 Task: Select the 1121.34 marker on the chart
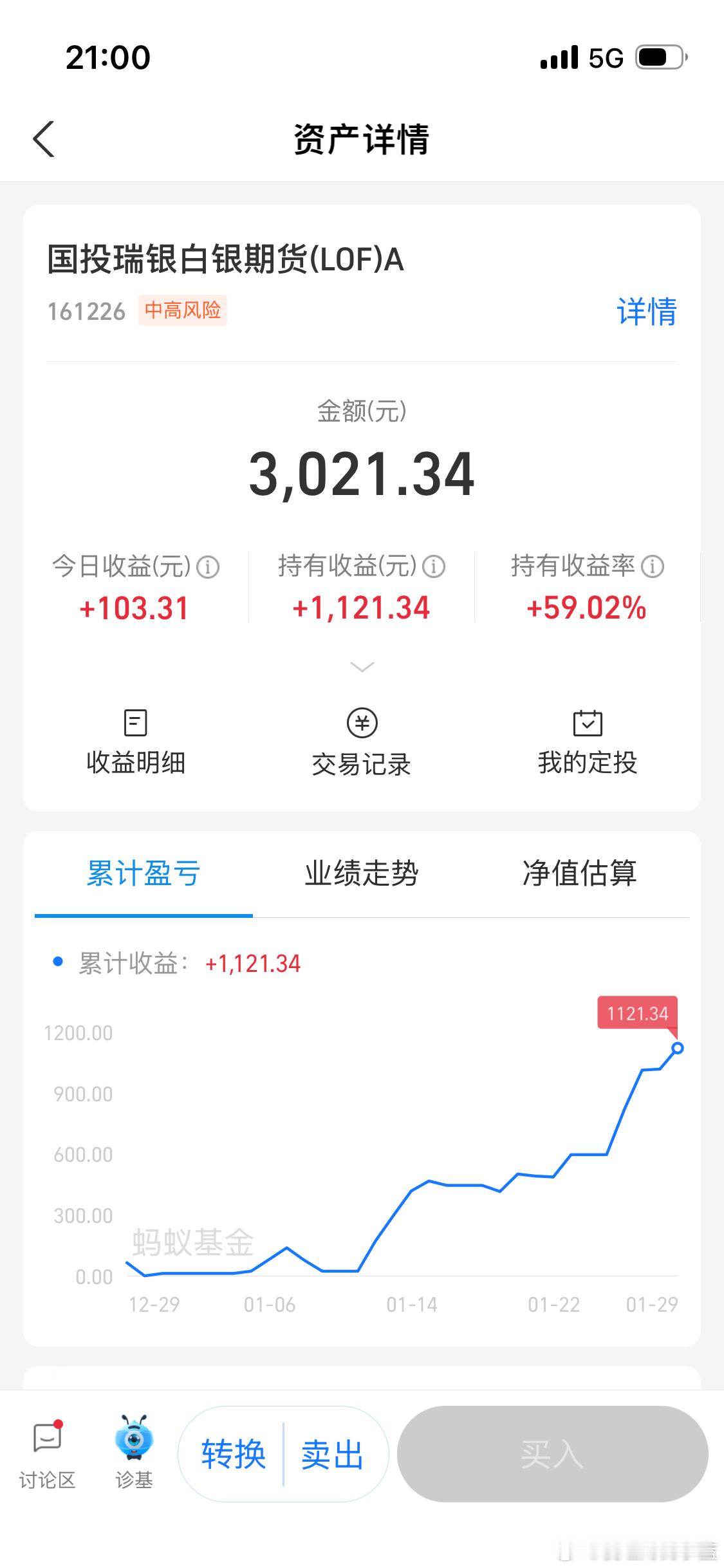point(637,1014)
